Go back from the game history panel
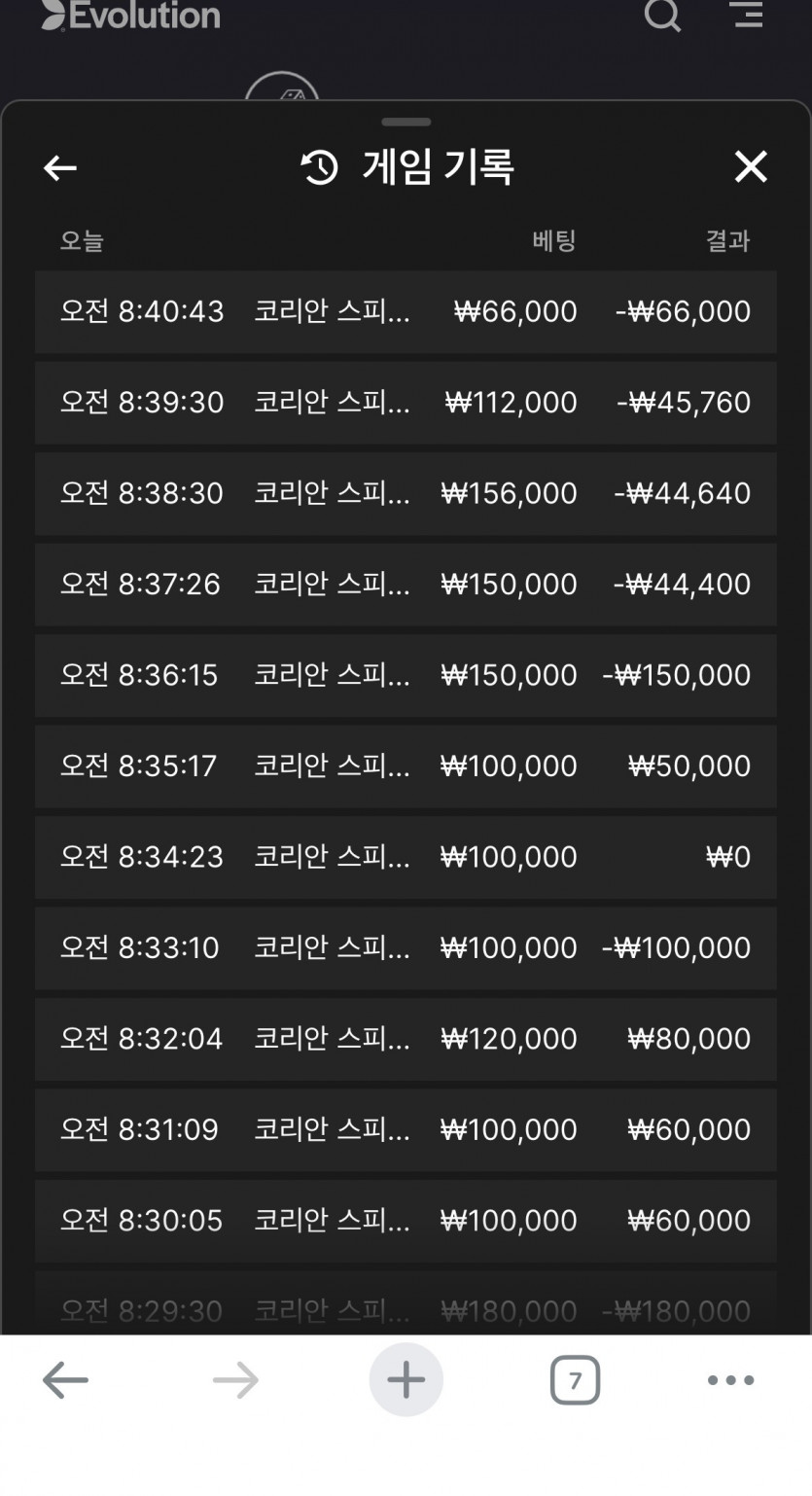 60,168
